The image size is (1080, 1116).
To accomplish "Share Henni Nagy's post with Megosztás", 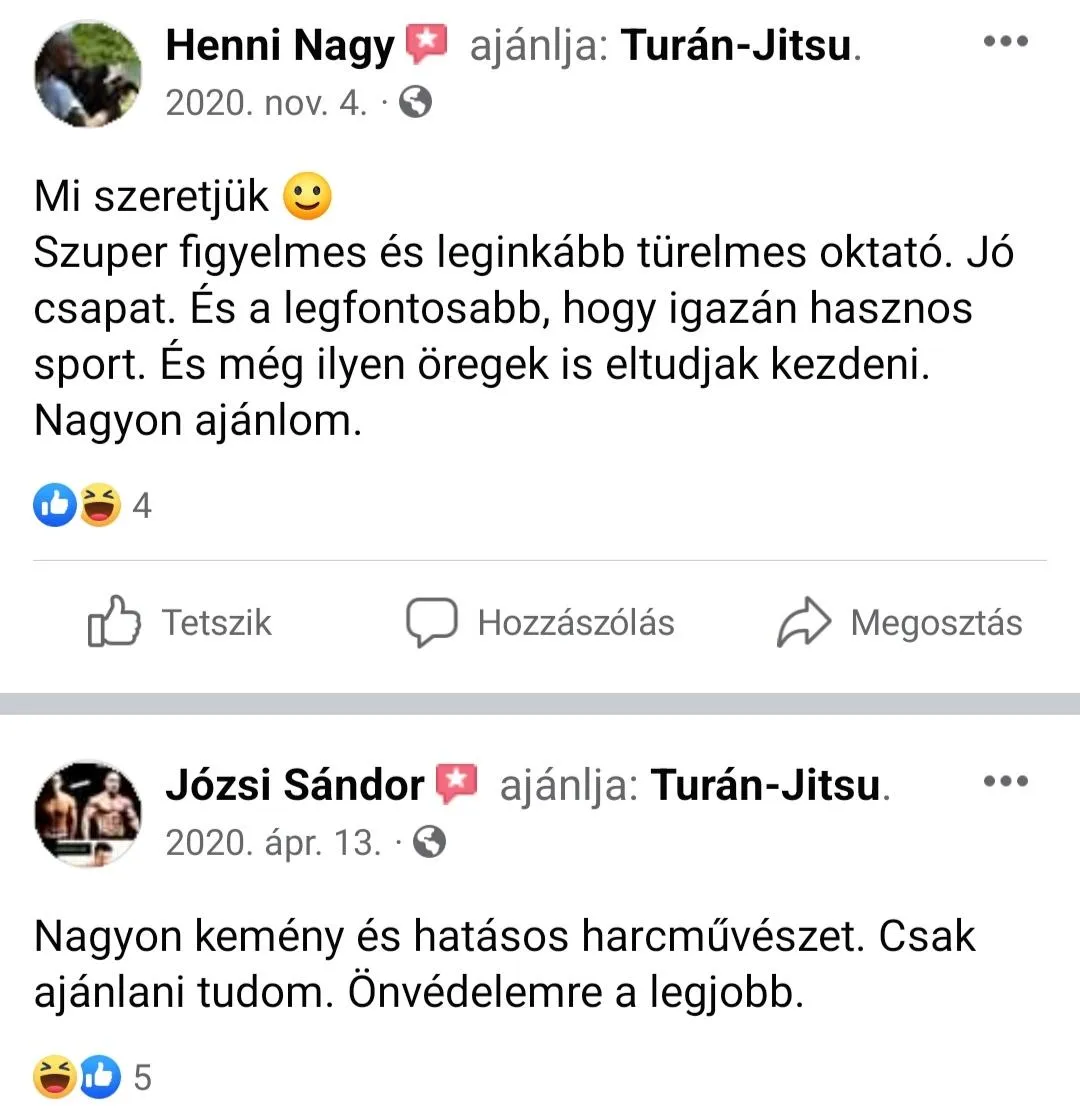I will coord(900,622).
